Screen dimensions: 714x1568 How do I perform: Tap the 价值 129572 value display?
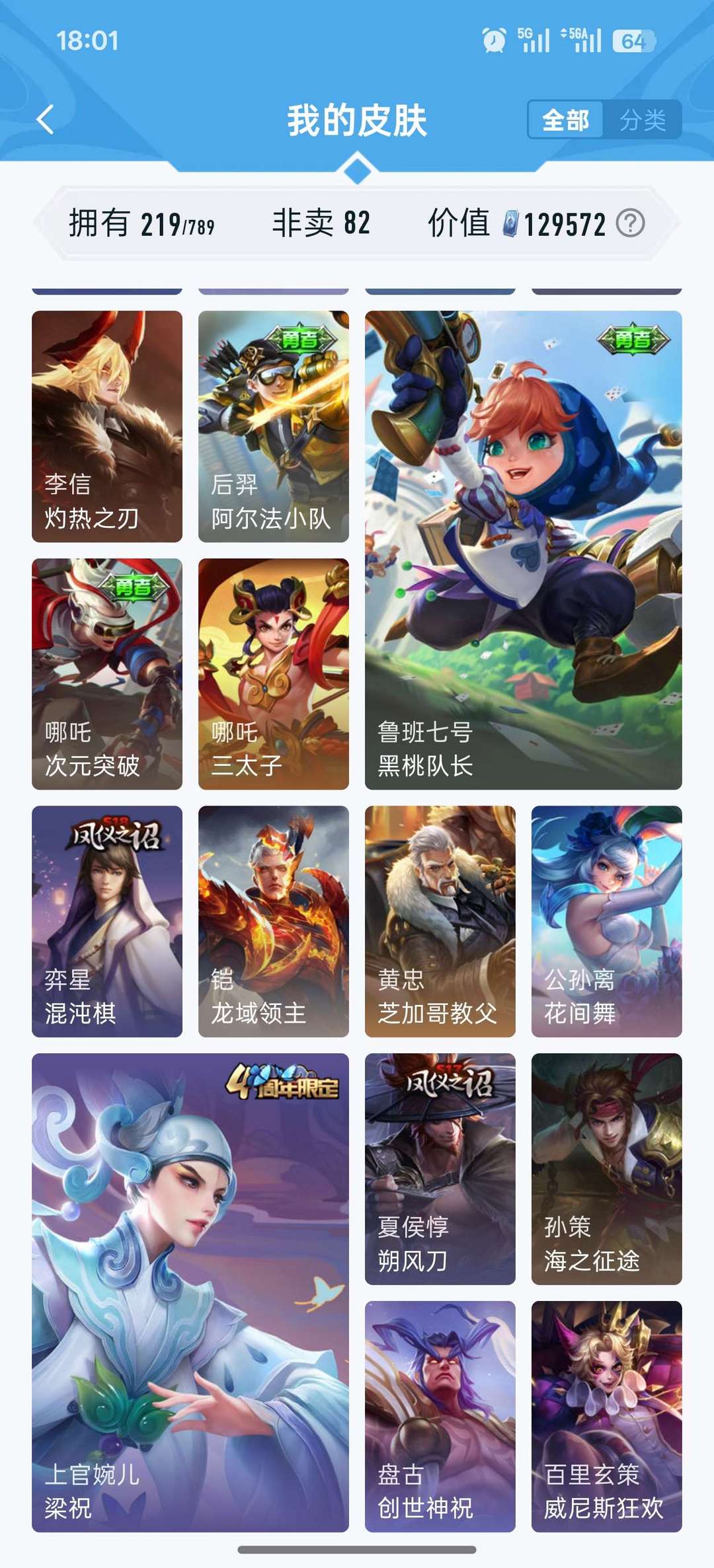coord(529,225)
